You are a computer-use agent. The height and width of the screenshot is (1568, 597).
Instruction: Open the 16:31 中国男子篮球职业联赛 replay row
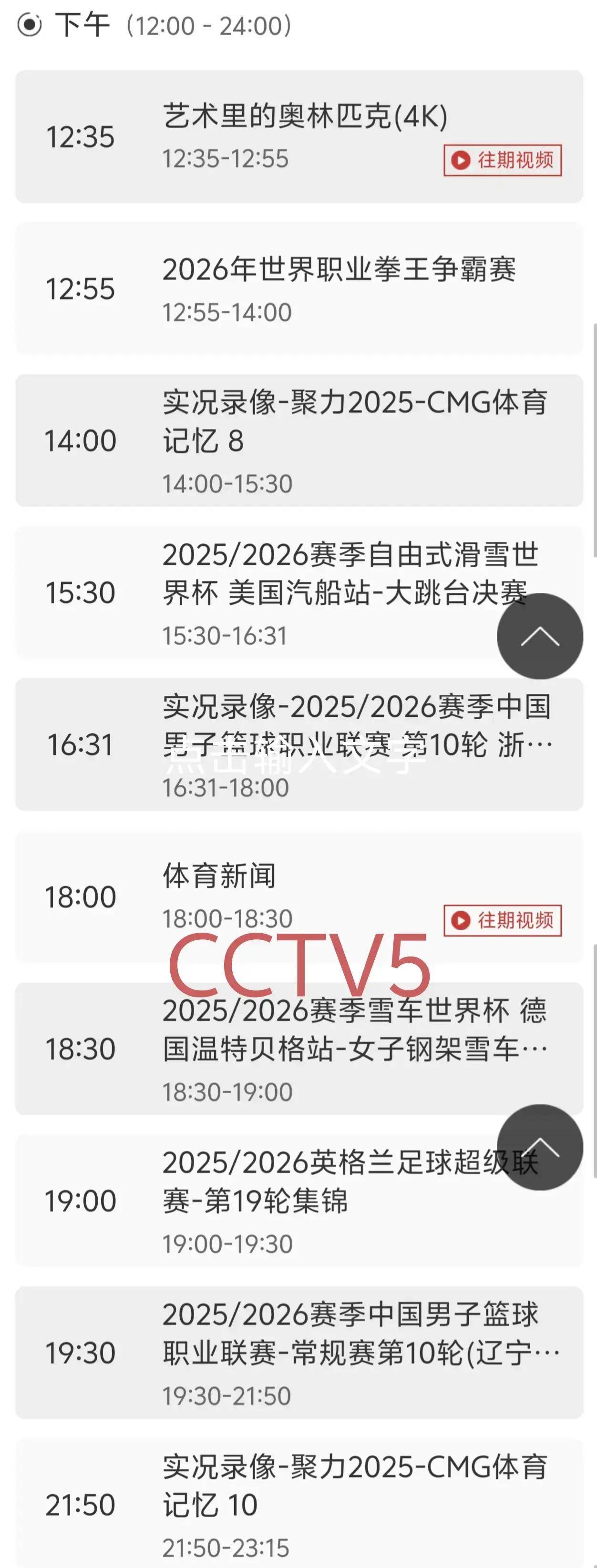coord(298,744)
